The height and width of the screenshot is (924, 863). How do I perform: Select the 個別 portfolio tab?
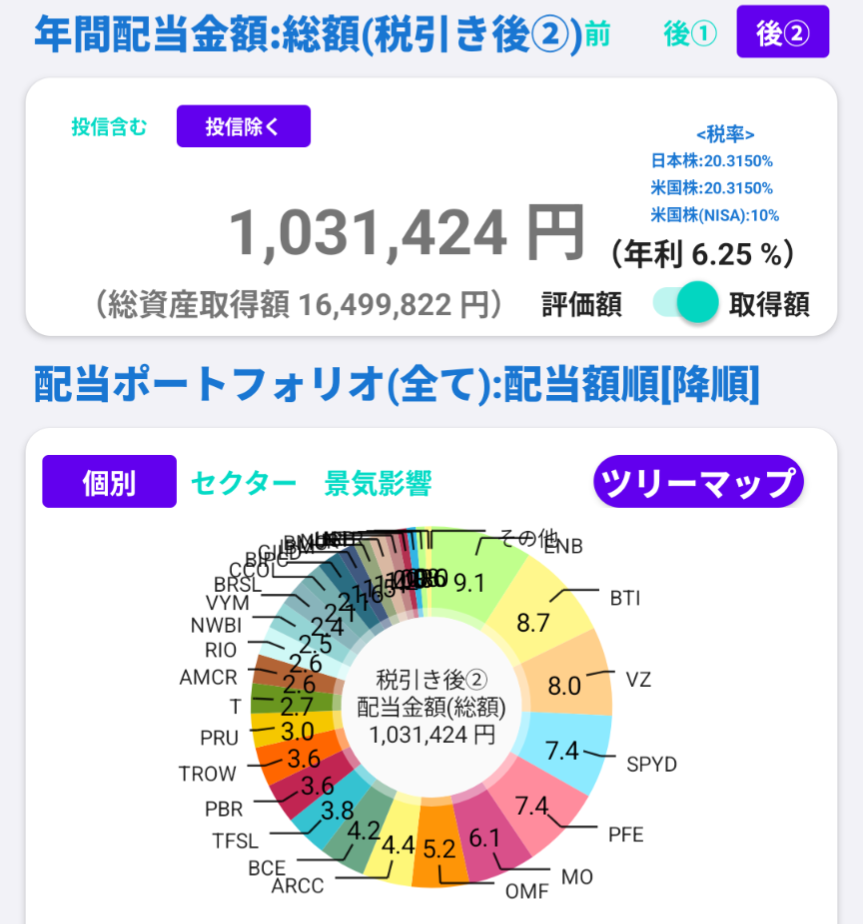tap(109, 481)
